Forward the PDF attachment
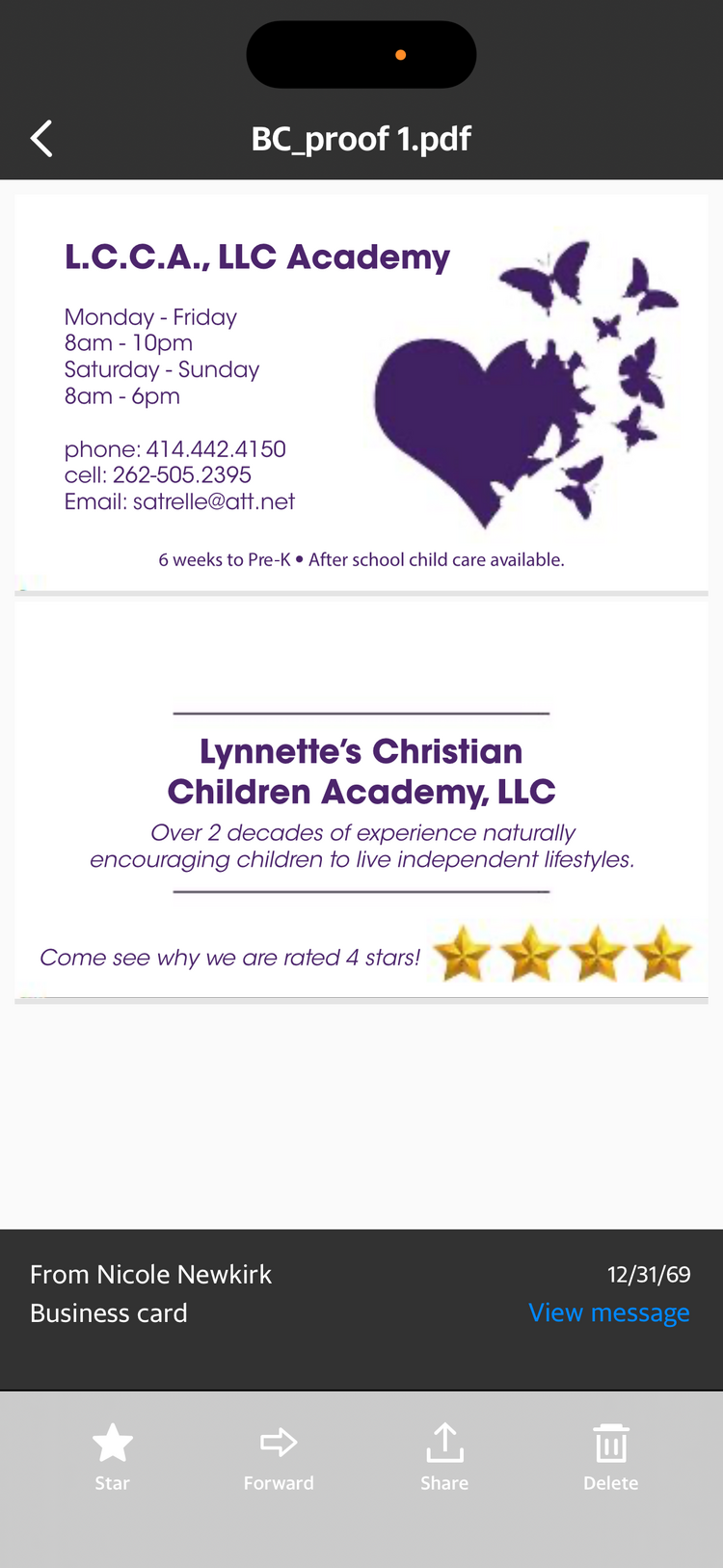This screenshot has width=723, height=1568. click(279, 1456)
